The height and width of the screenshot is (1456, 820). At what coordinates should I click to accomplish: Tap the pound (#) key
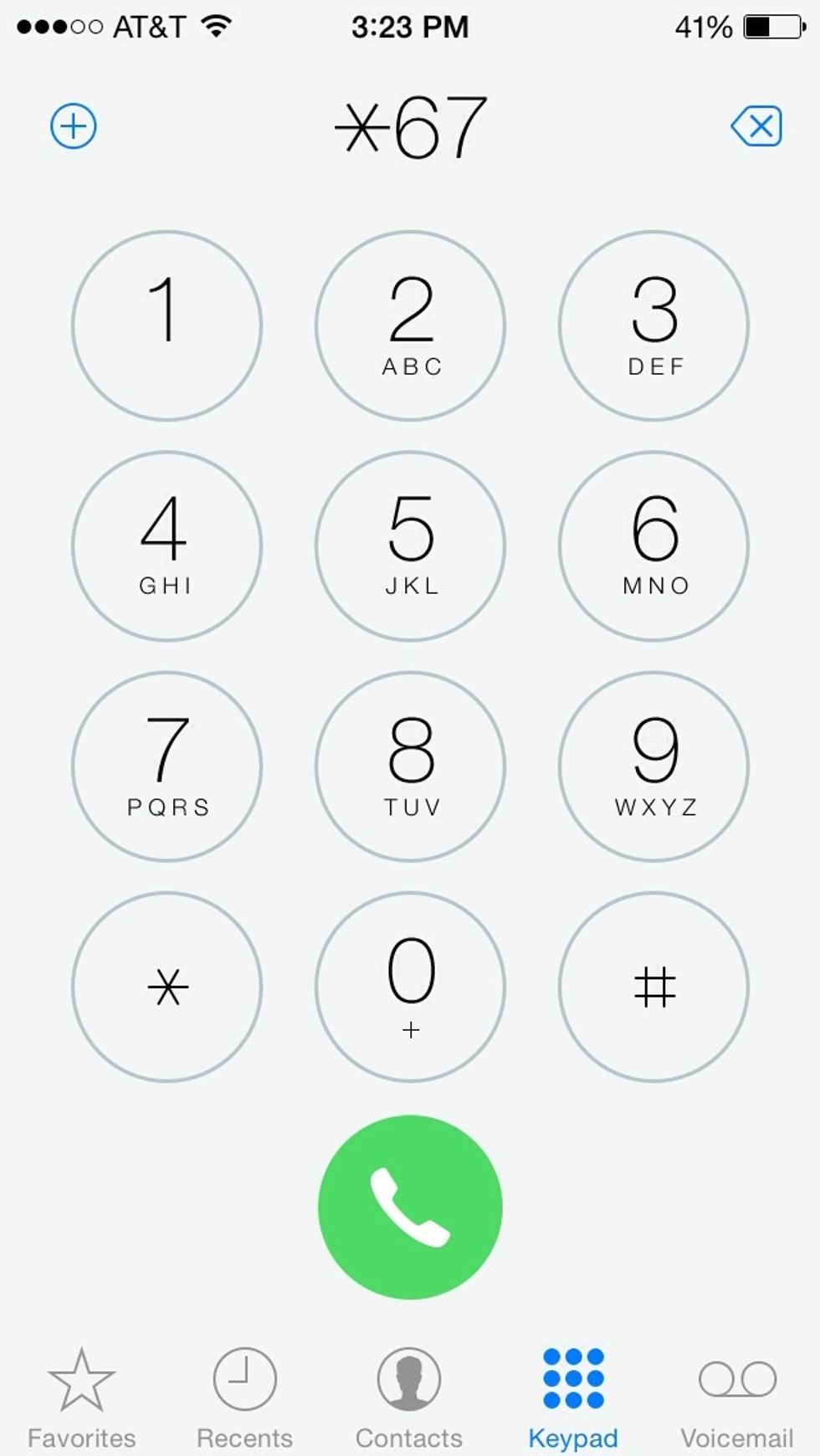[x=655, y=987]
